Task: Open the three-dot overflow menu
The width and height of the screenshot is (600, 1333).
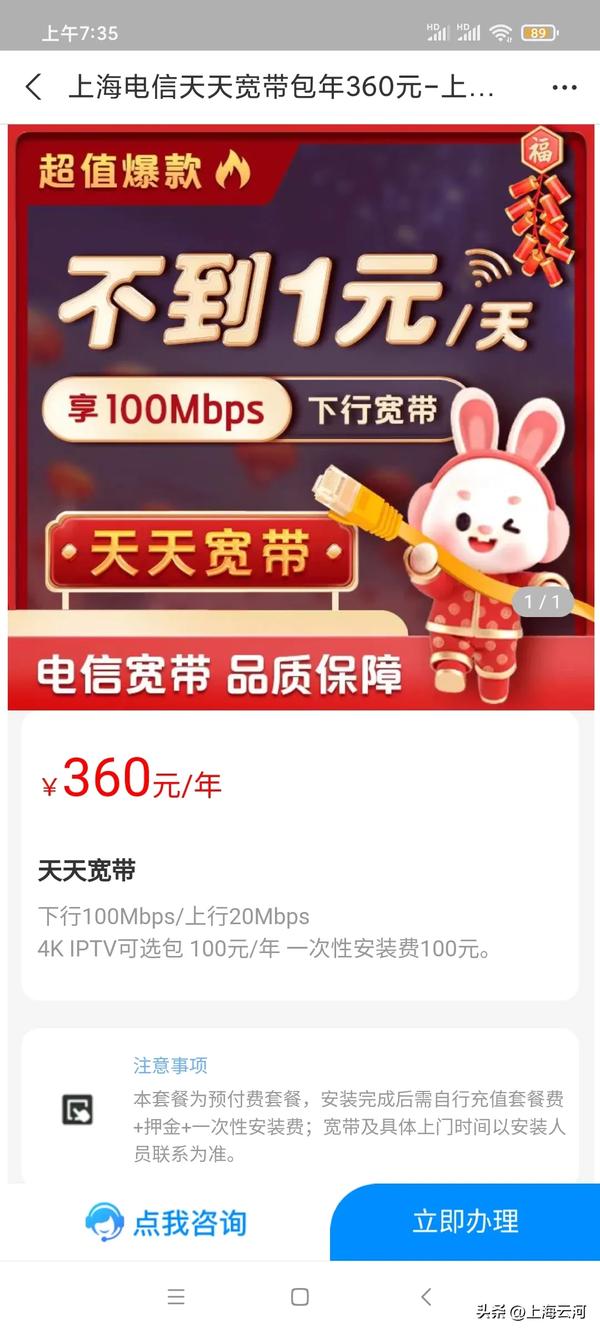Action: click(565, 87)
